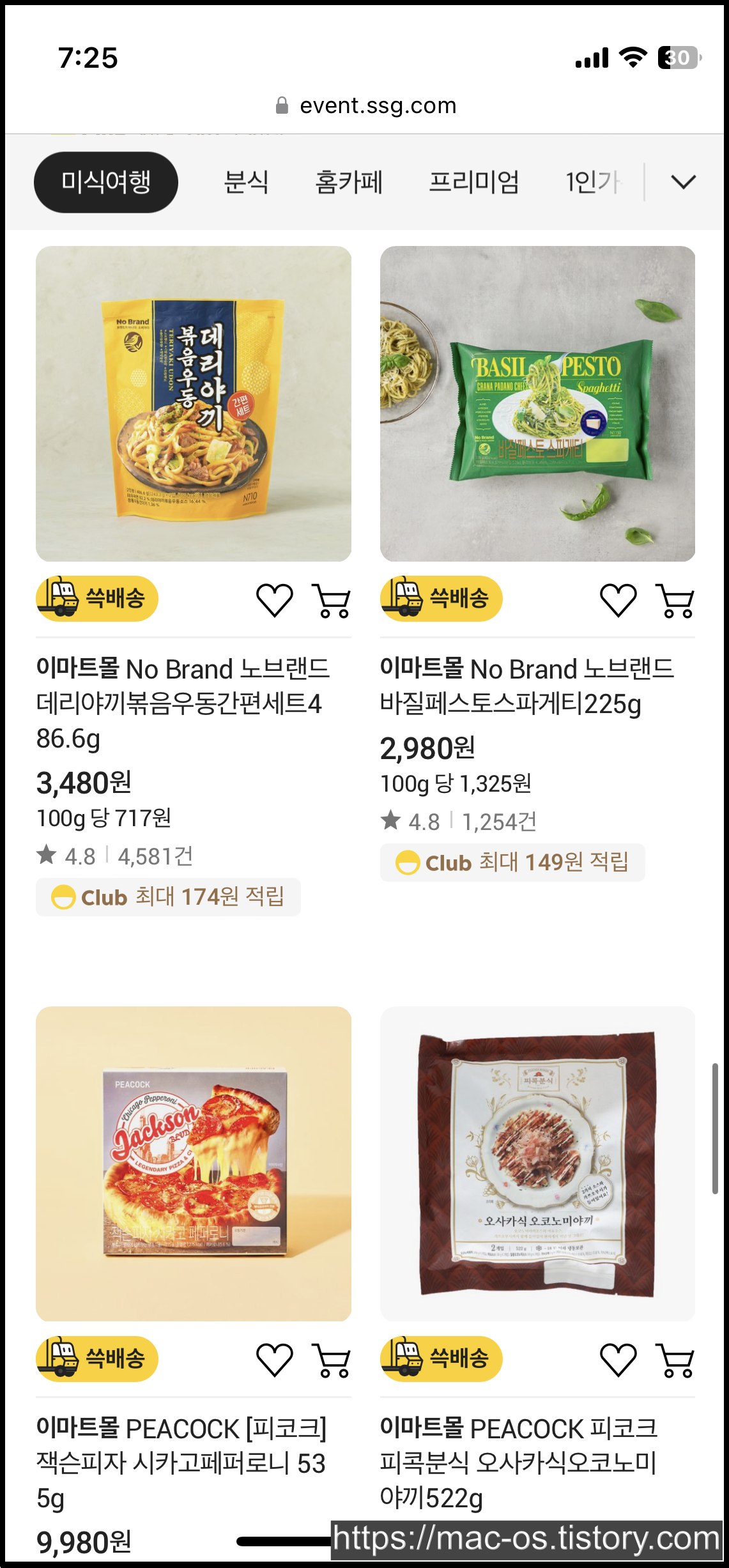Like the 데리야끼볶음우동간편세트 item
This screenshot has height=1568, width=729.
(275, 600)
